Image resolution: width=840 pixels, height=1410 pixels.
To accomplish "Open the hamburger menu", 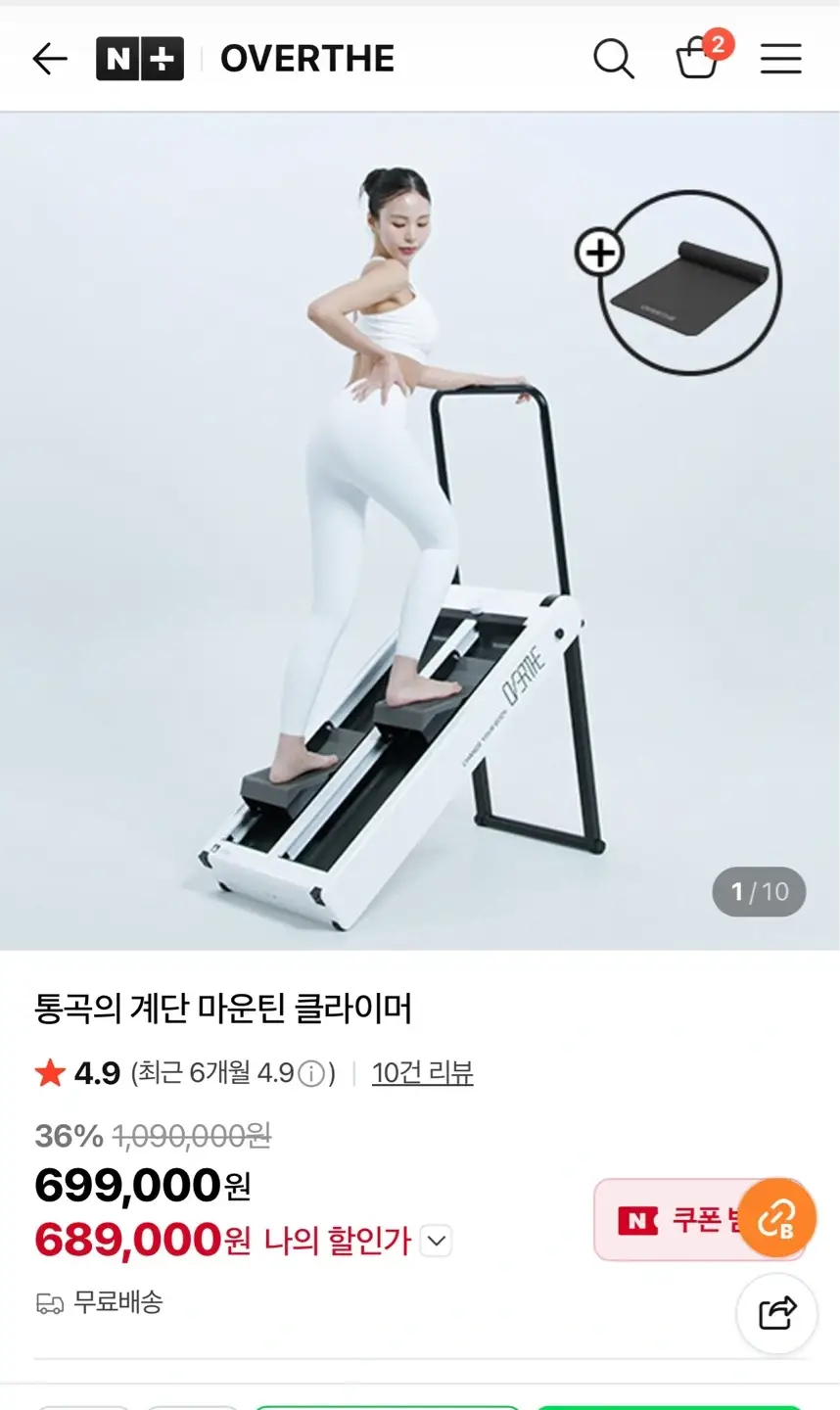I will click(781, 59).
